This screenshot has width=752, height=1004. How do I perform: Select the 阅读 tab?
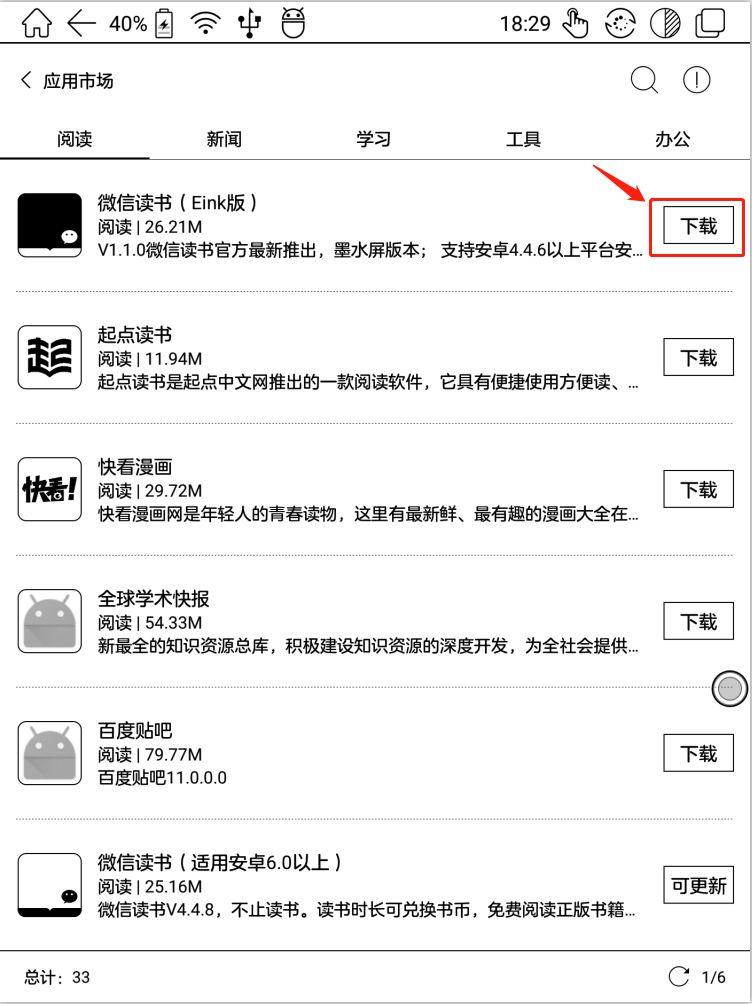coord(75,139)
